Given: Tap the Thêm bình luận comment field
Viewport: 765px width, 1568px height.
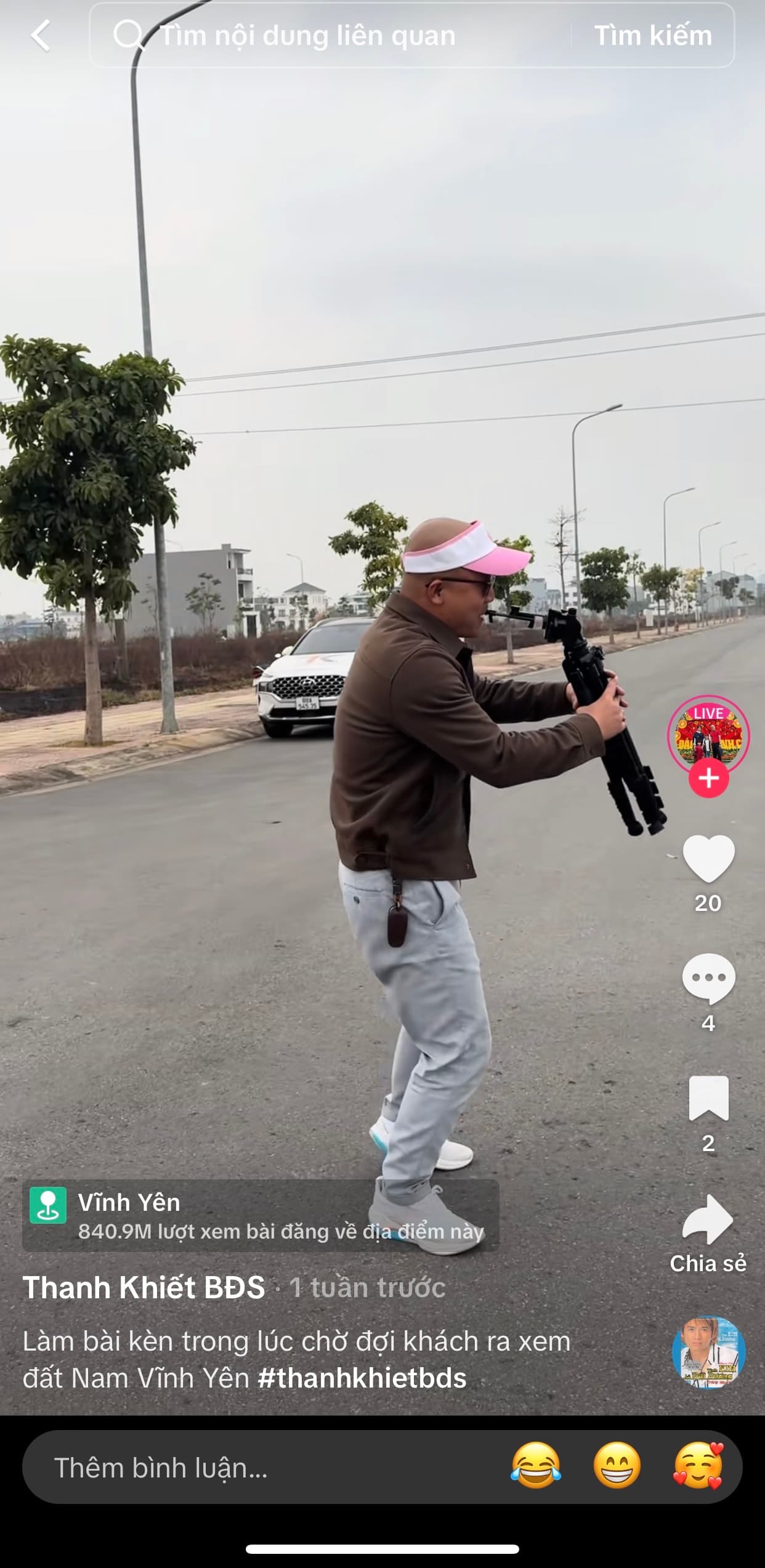Looking at the screenshot, I should click(x=246, y=1468).
